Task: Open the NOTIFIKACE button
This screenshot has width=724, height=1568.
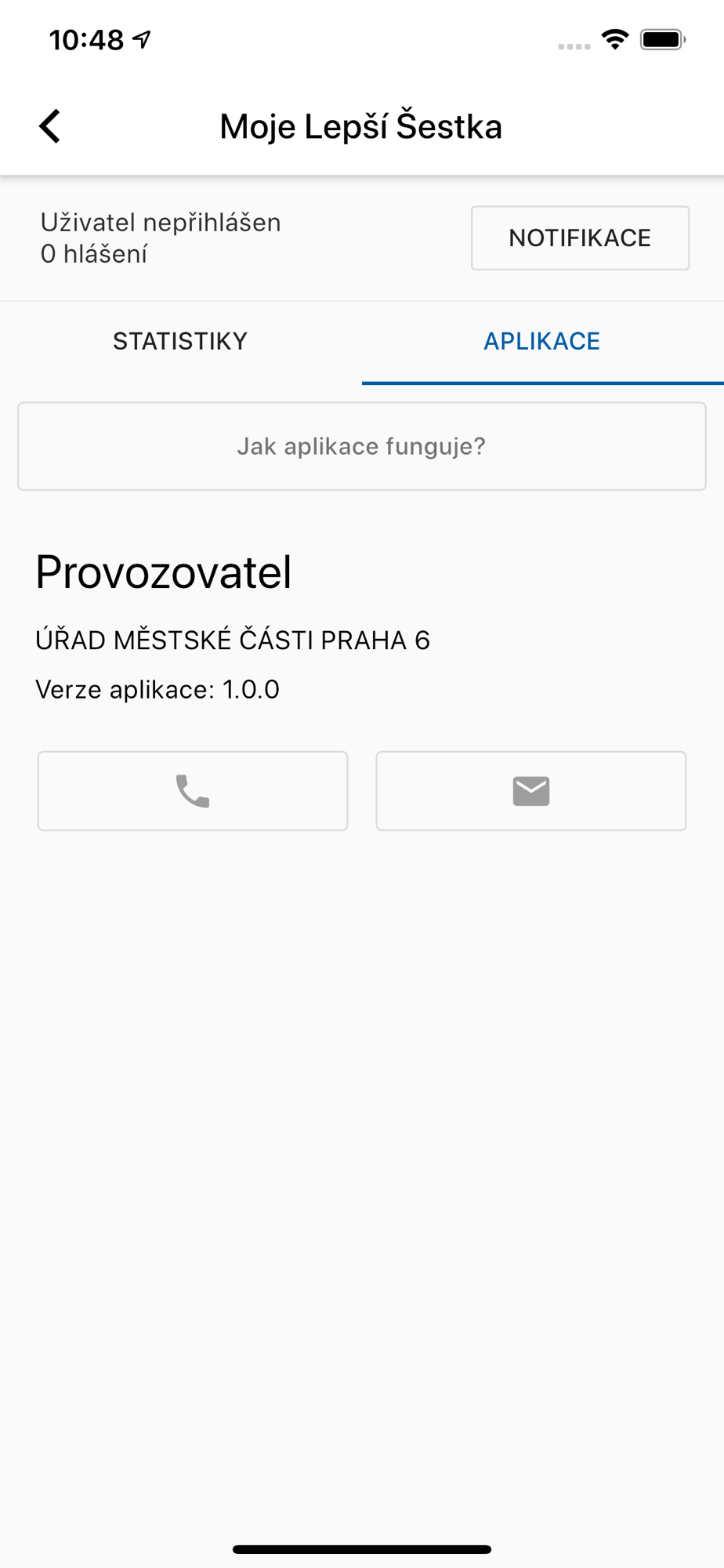Action: click(x=580, y=238)
